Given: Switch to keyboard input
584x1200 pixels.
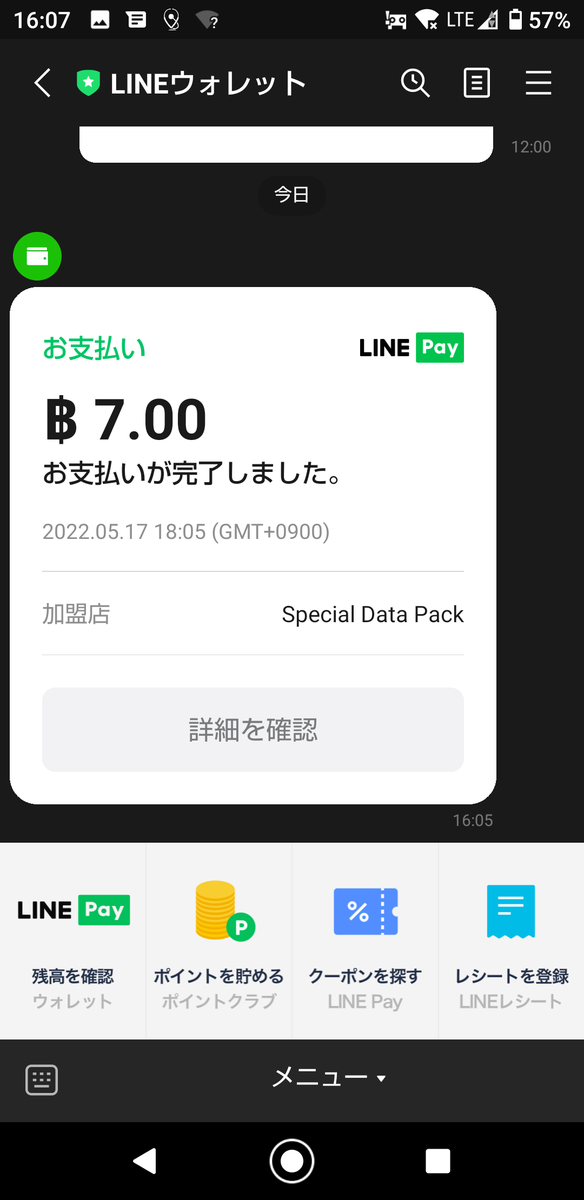Looking at the screenshot, I should [41, 1080].
